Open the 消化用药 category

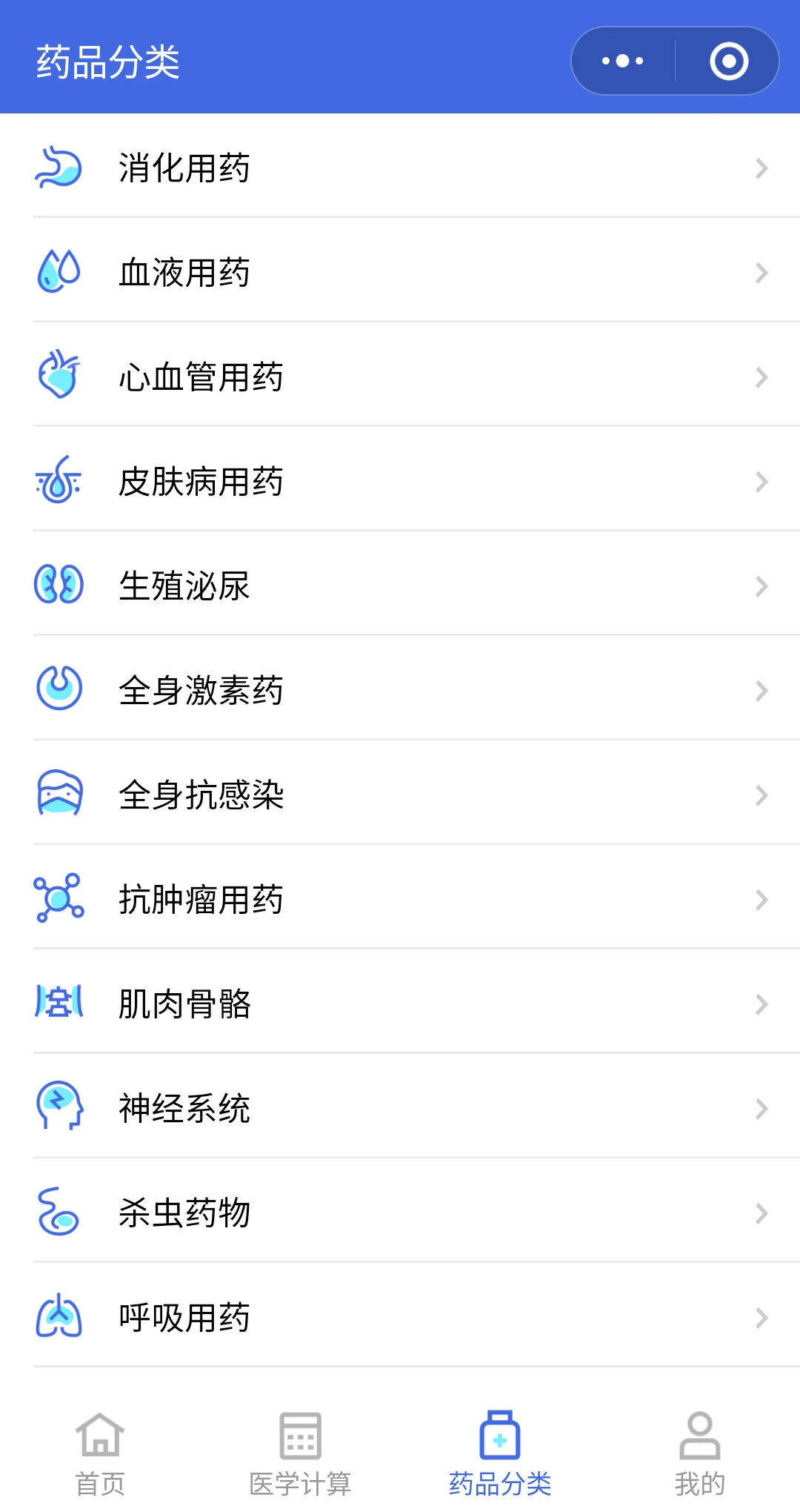pos(400,168)
